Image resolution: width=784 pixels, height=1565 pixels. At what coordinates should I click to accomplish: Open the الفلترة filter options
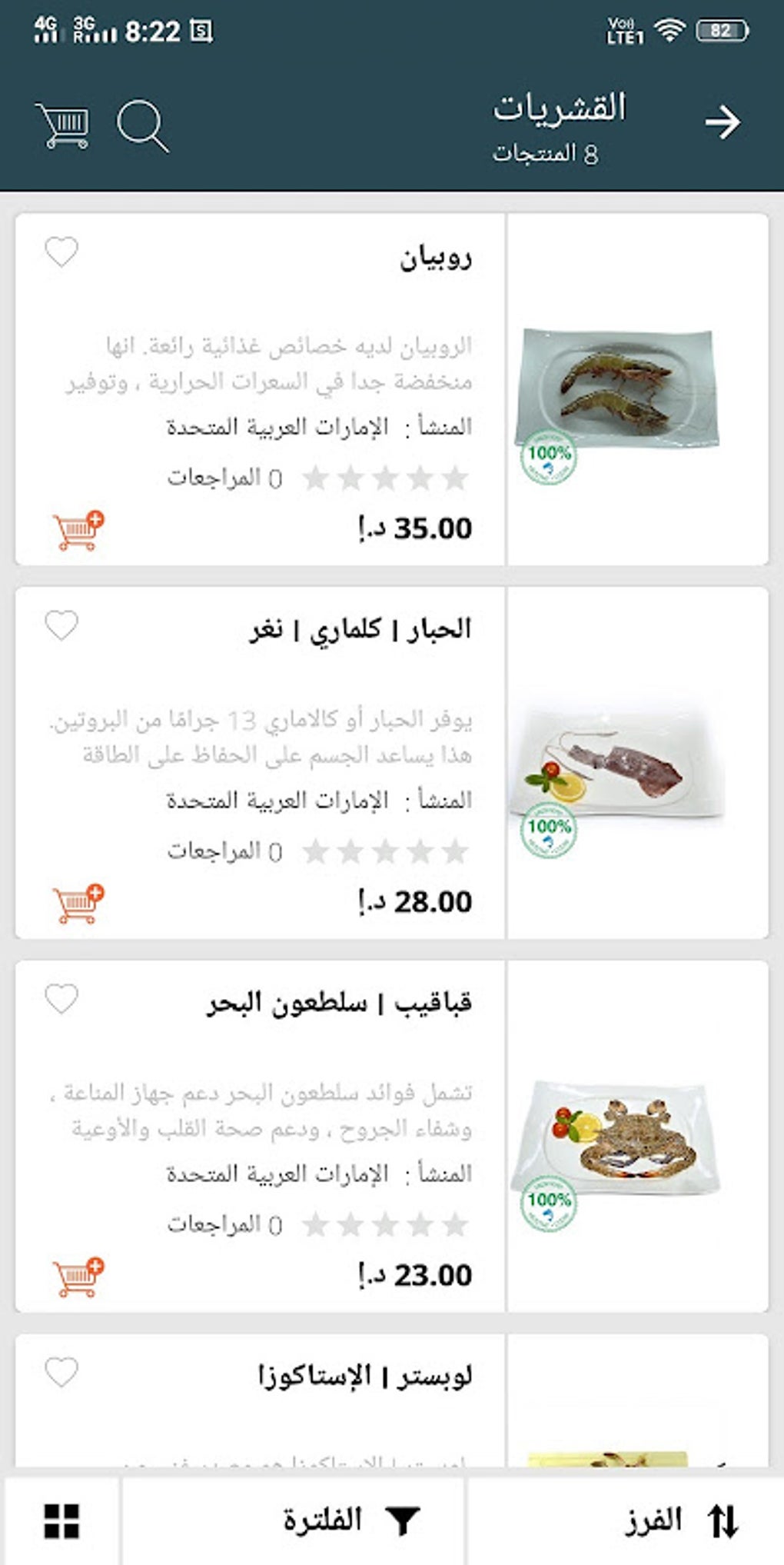coord(350,1520)
